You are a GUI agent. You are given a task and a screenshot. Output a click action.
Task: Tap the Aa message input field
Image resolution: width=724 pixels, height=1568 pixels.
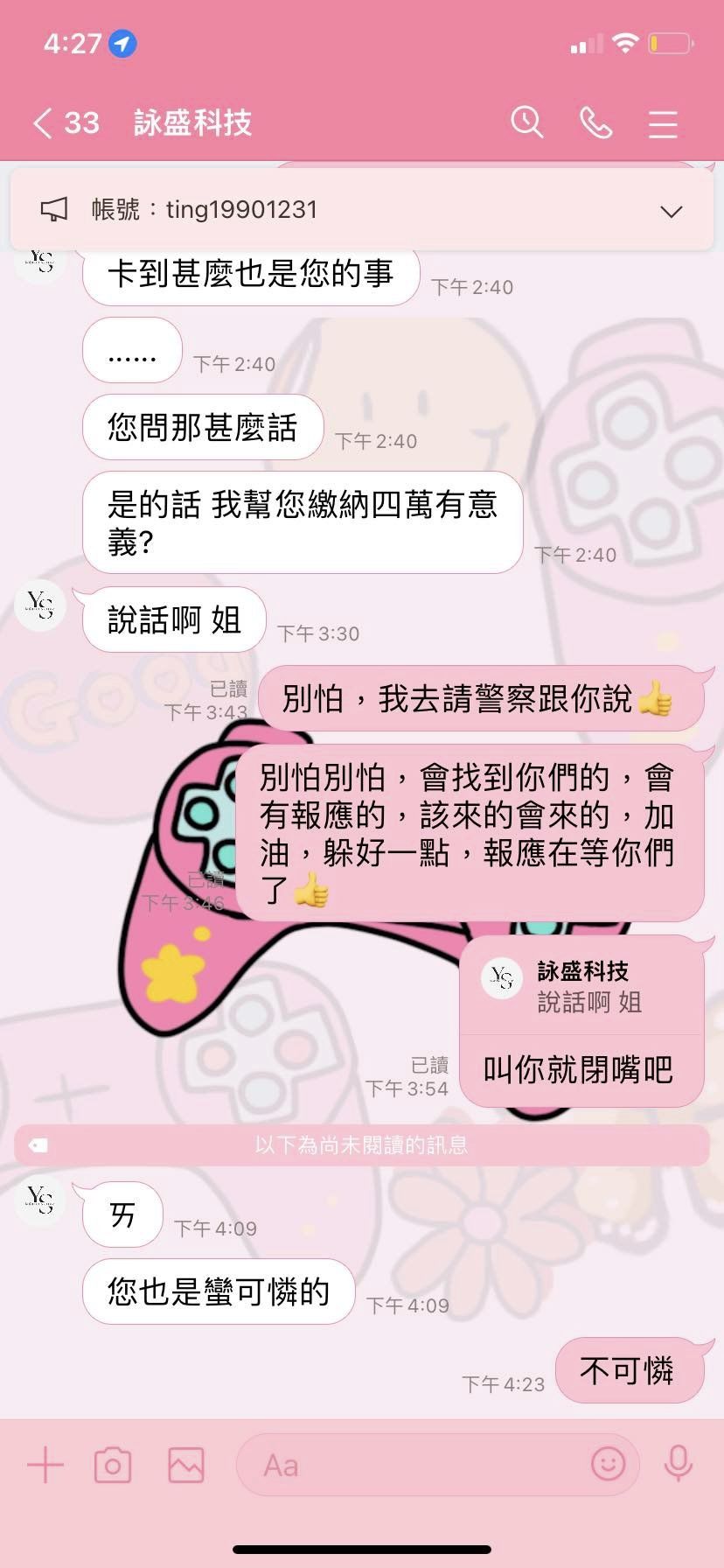[420, 1465]
